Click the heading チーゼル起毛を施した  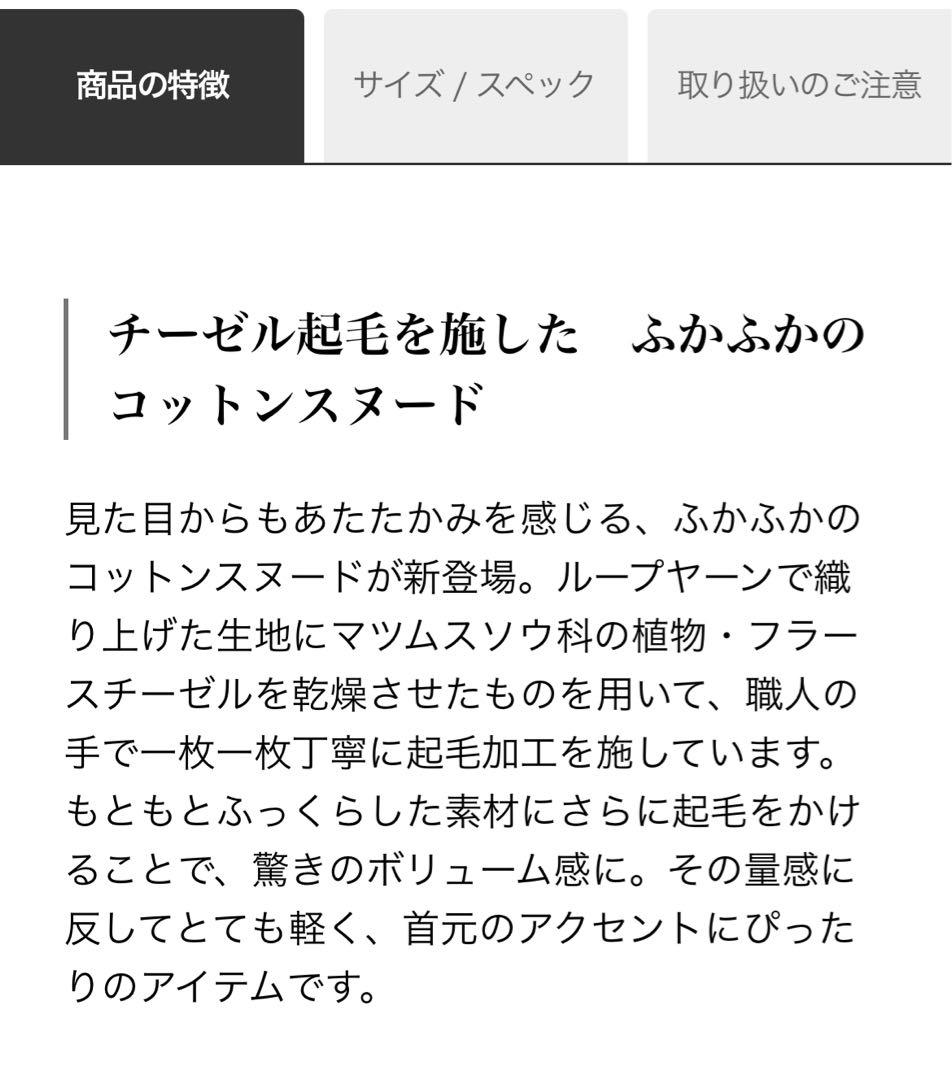[x=340, y=335]
